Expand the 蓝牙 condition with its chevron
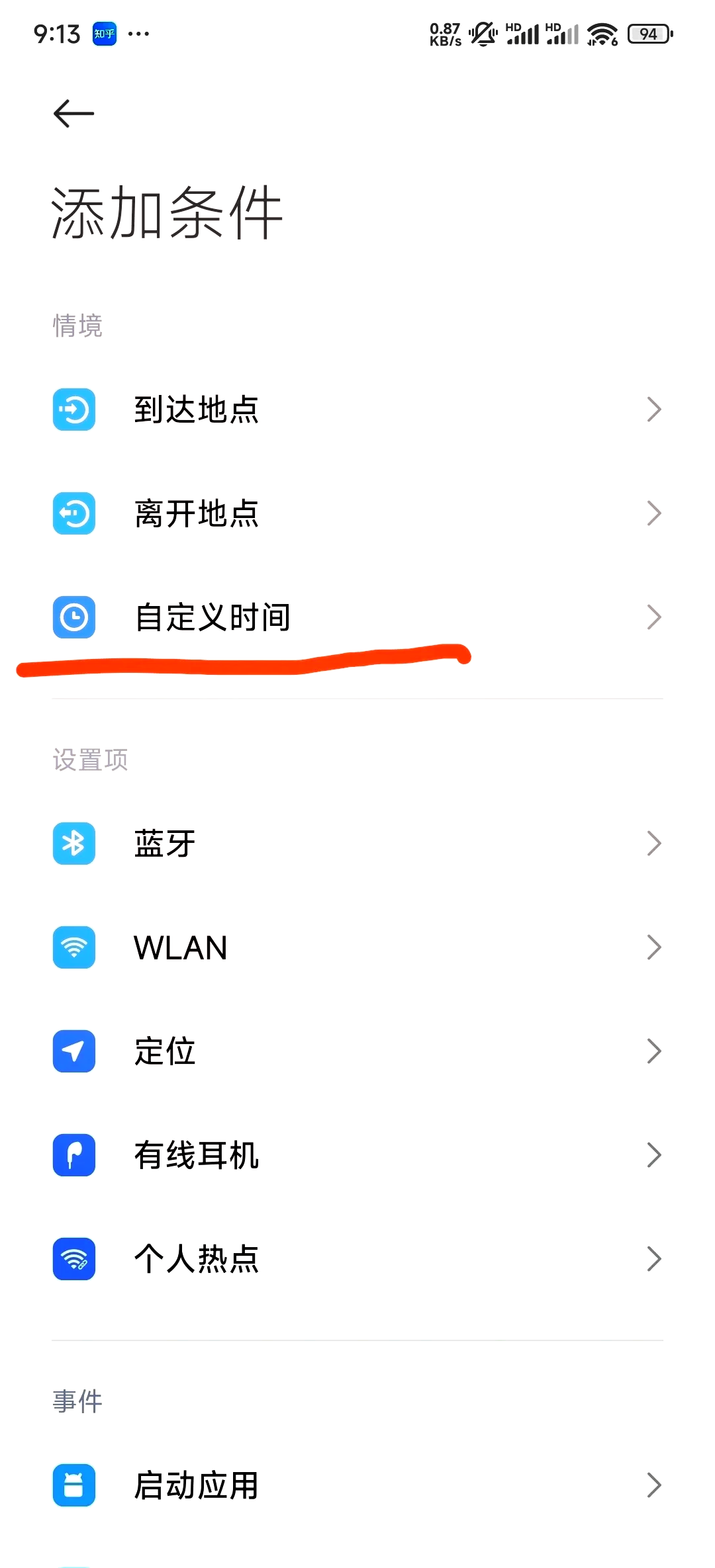The width and height of the screenshot is (715, 1568). pyautogui.click(x=653, y=844)
